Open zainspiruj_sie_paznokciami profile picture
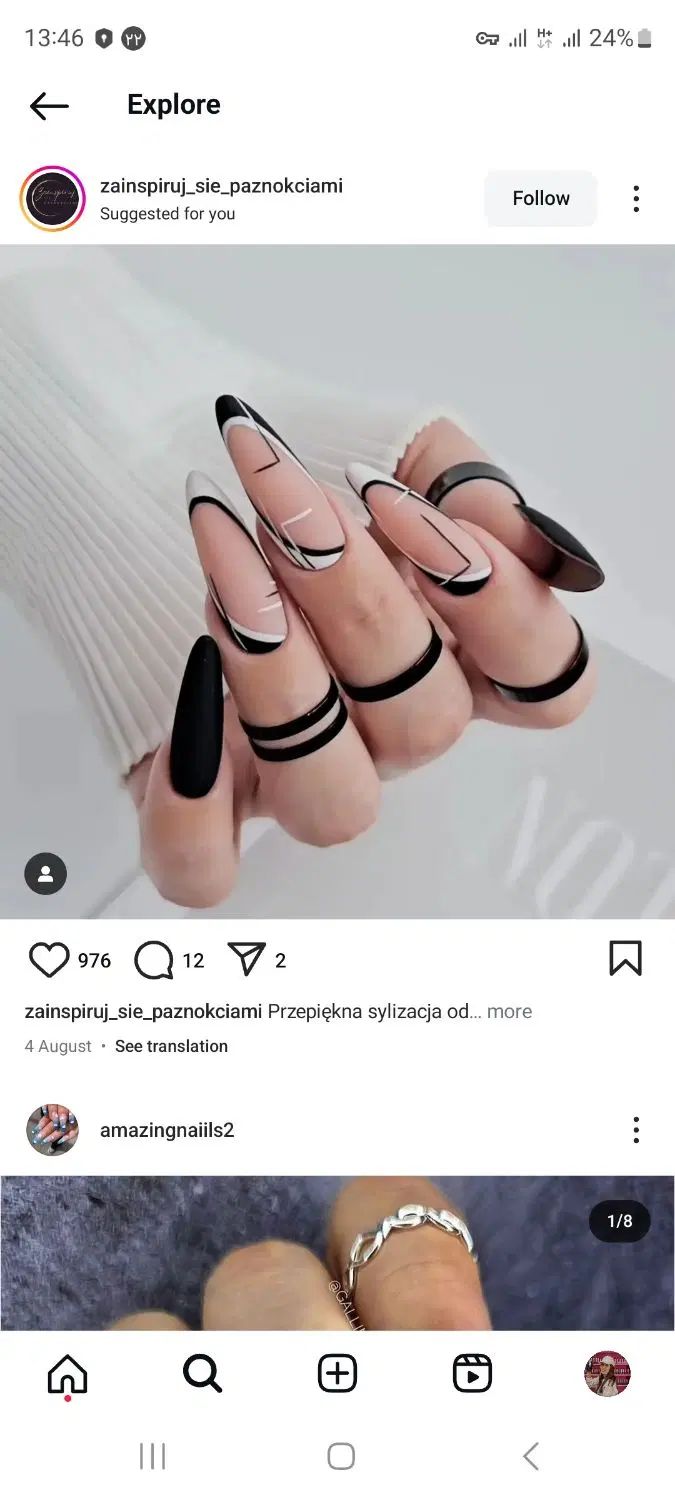This screenshot has width=675, height=1500. [52, 199]
